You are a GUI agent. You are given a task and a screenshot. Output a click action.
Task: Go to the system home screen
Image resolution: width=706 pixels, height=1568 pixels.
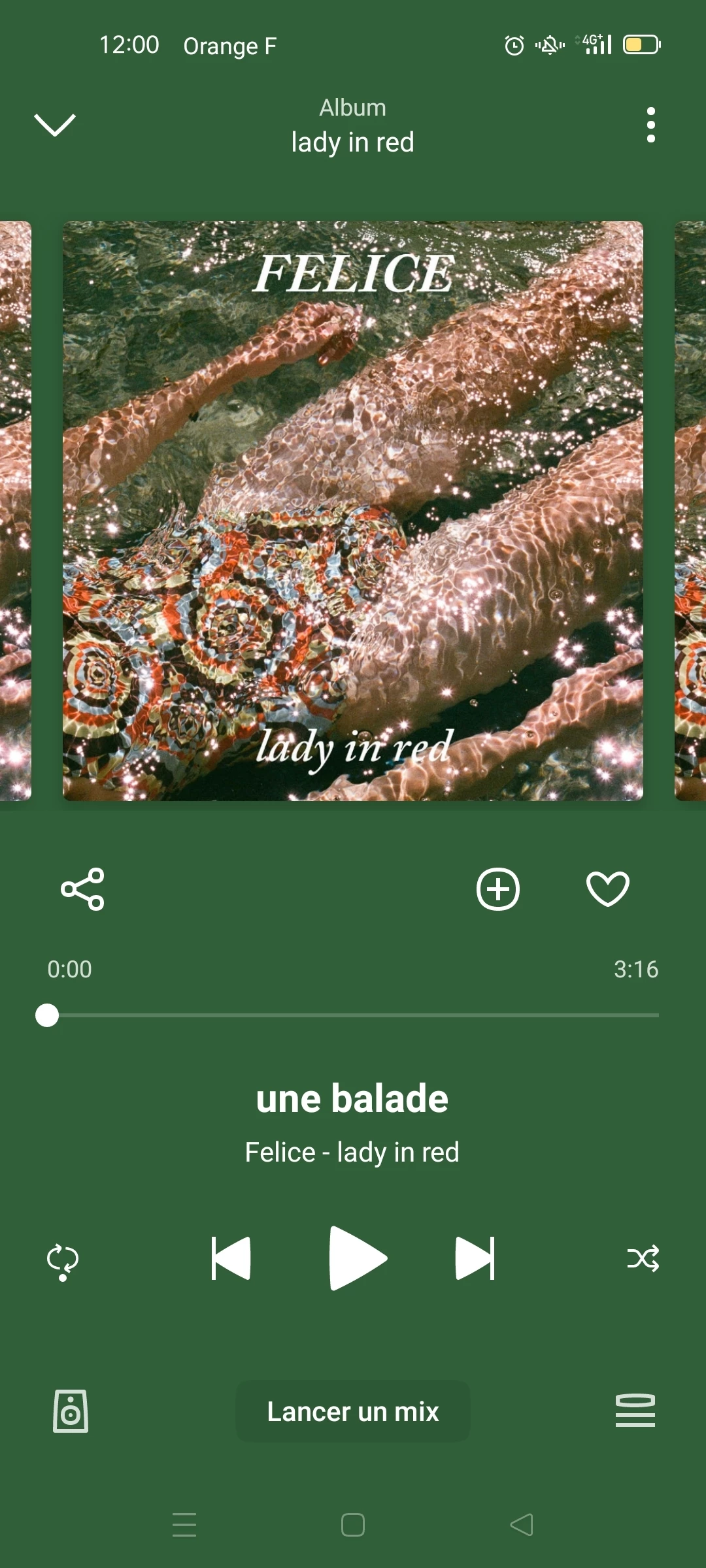click(x=353, y=1525)
